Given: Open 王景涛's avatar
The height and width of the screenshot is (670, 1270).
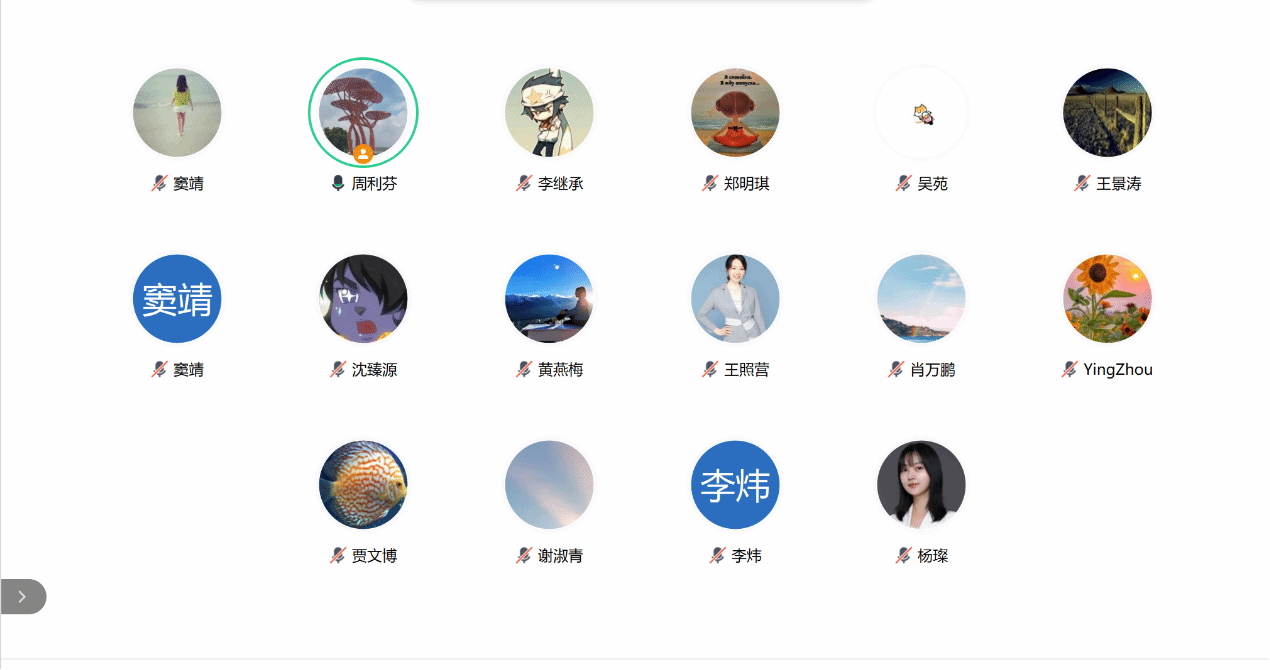Looking at the screenshot, I should 1107,113.
